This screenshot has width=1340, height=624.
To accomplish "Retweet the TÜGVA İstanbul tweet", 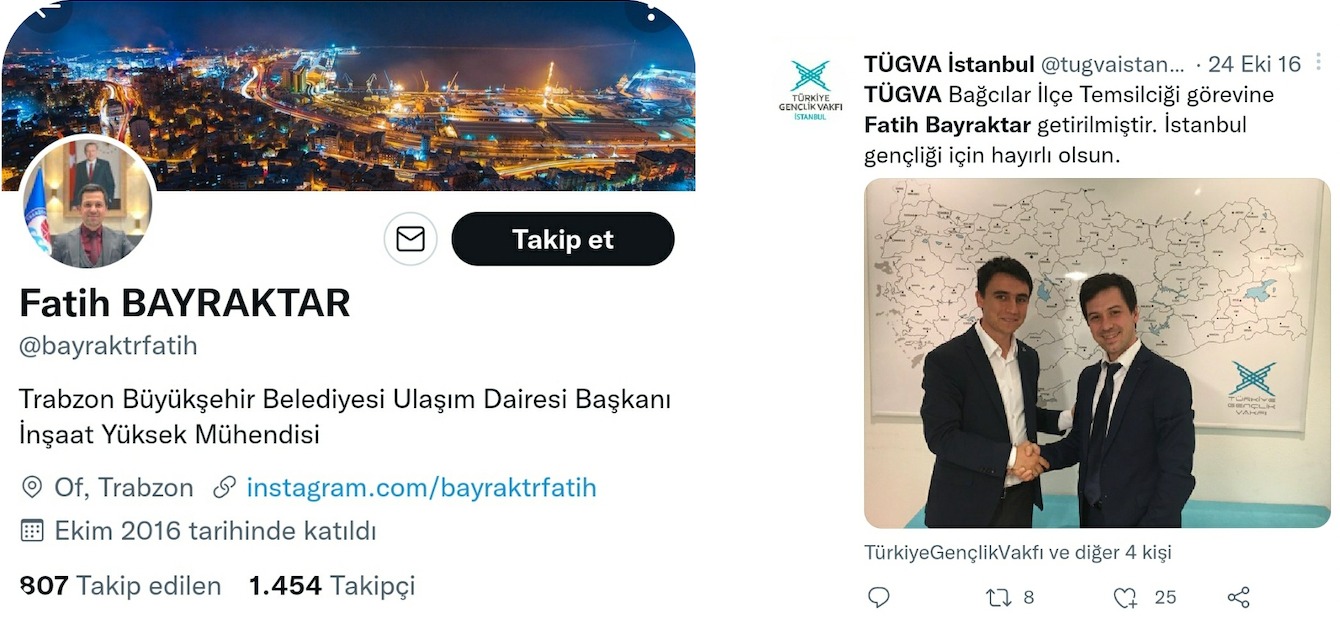I will tap(1000, 598).
